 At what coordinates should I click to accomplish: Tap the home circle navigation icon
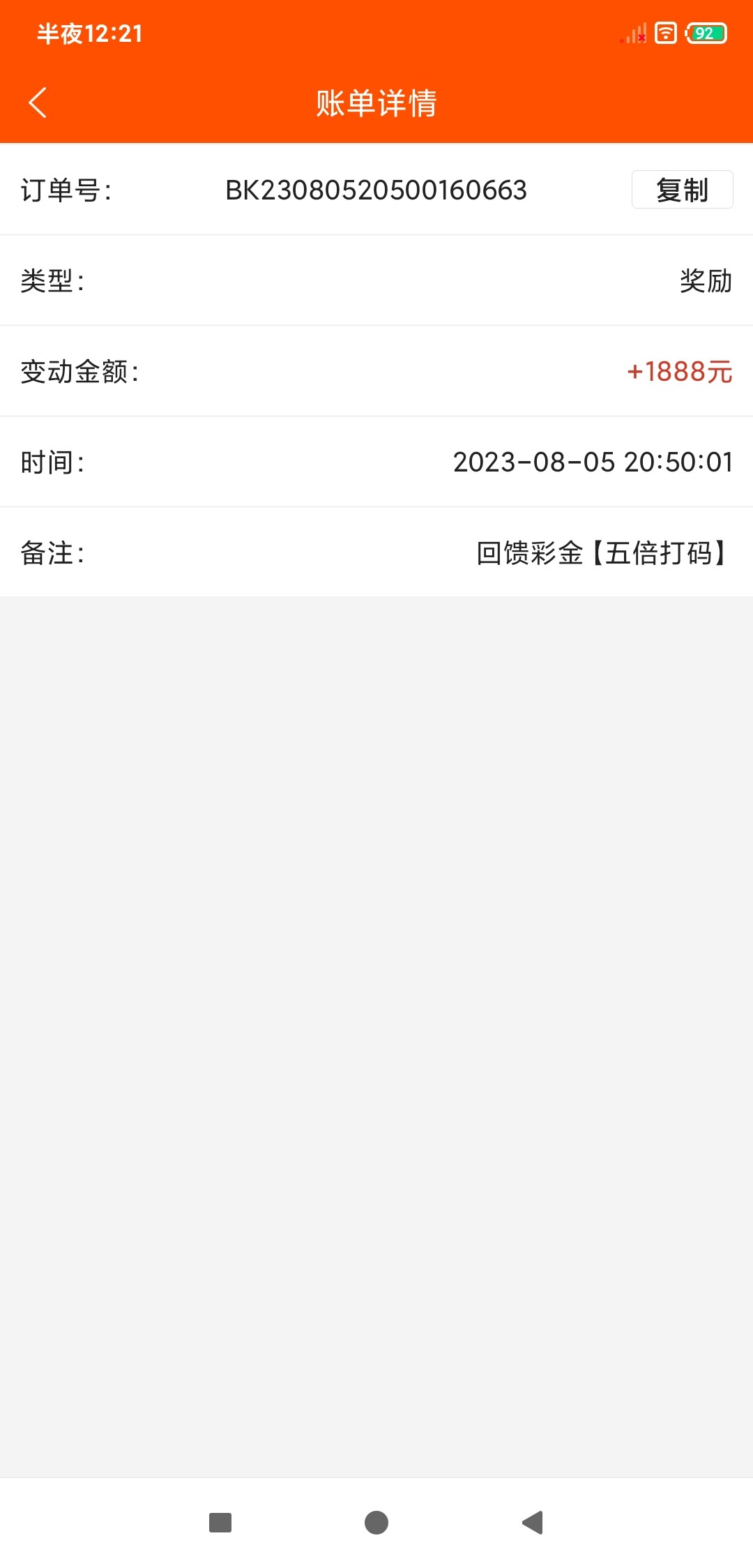(x=376, y=1523)
